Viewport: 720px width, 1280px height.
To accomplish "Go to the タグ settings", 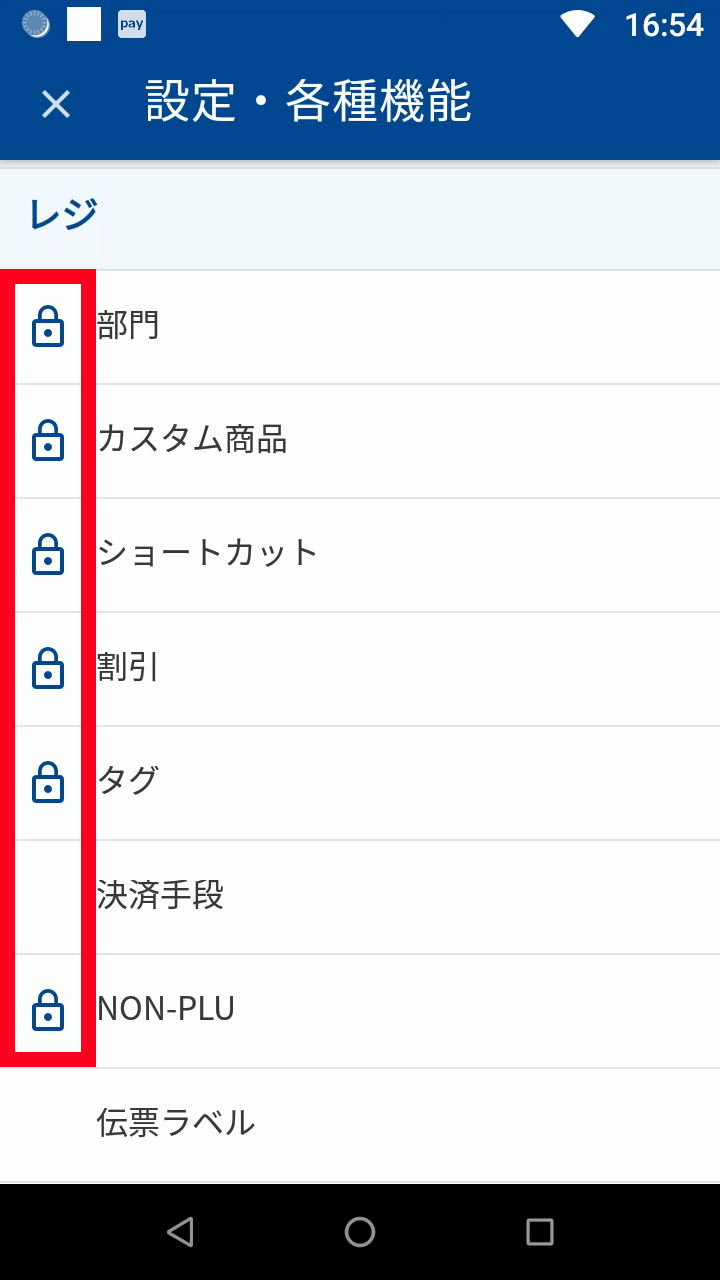I will [x=360, y=782].
